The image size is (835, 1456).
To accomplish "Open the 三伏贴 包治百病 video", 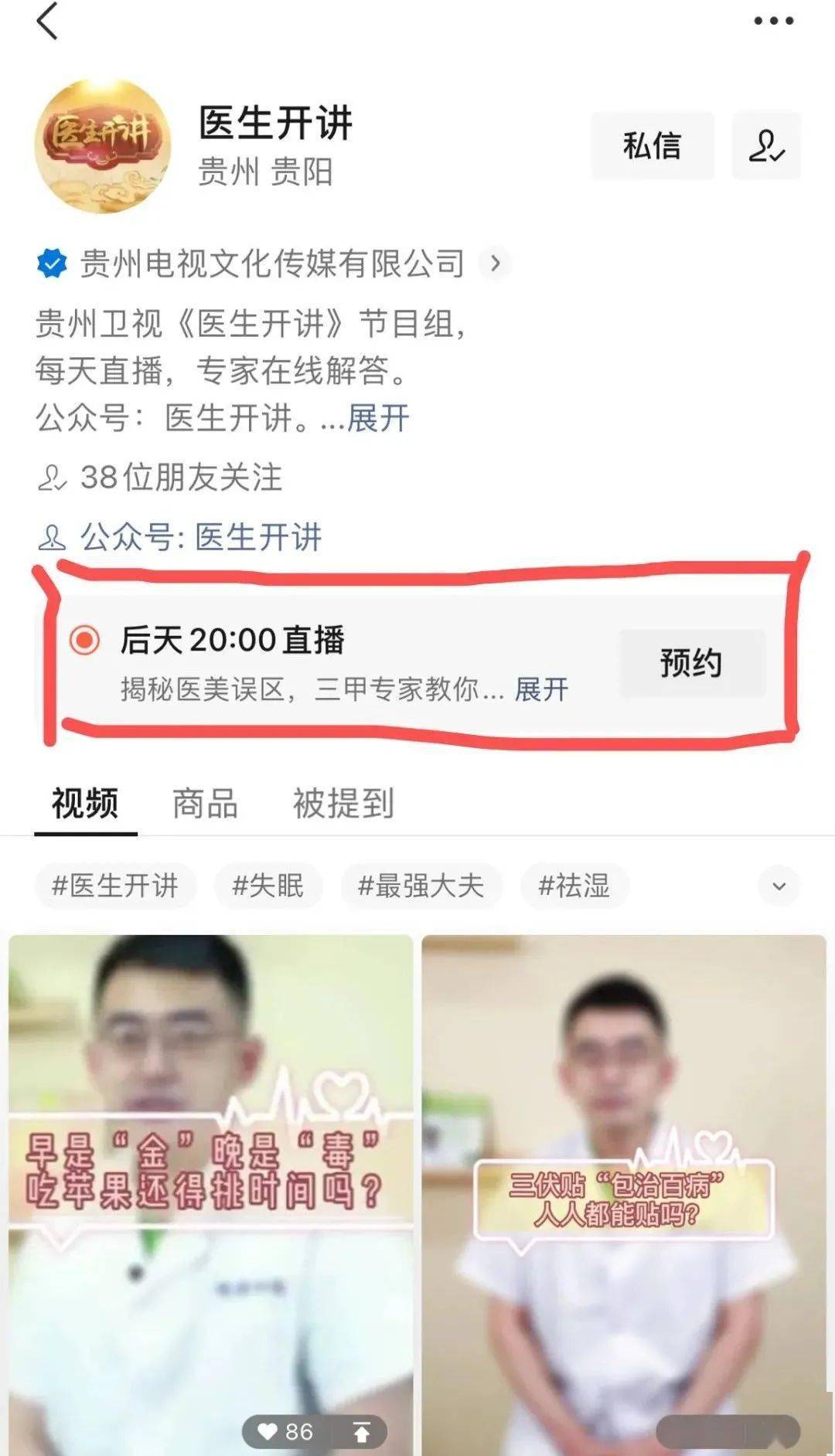I will click(623, 1190).
